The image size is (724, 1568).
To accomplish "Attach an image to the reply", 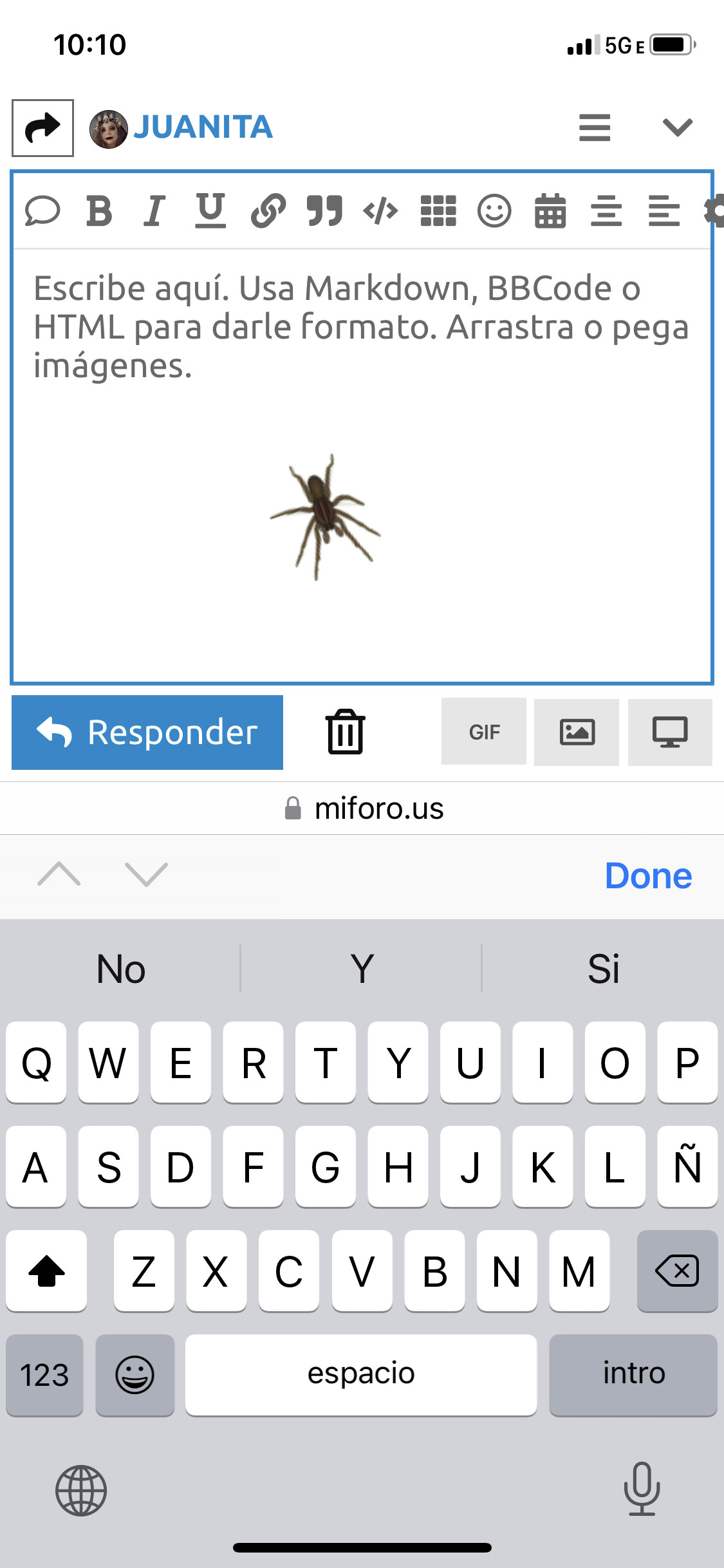I will 577,732.
